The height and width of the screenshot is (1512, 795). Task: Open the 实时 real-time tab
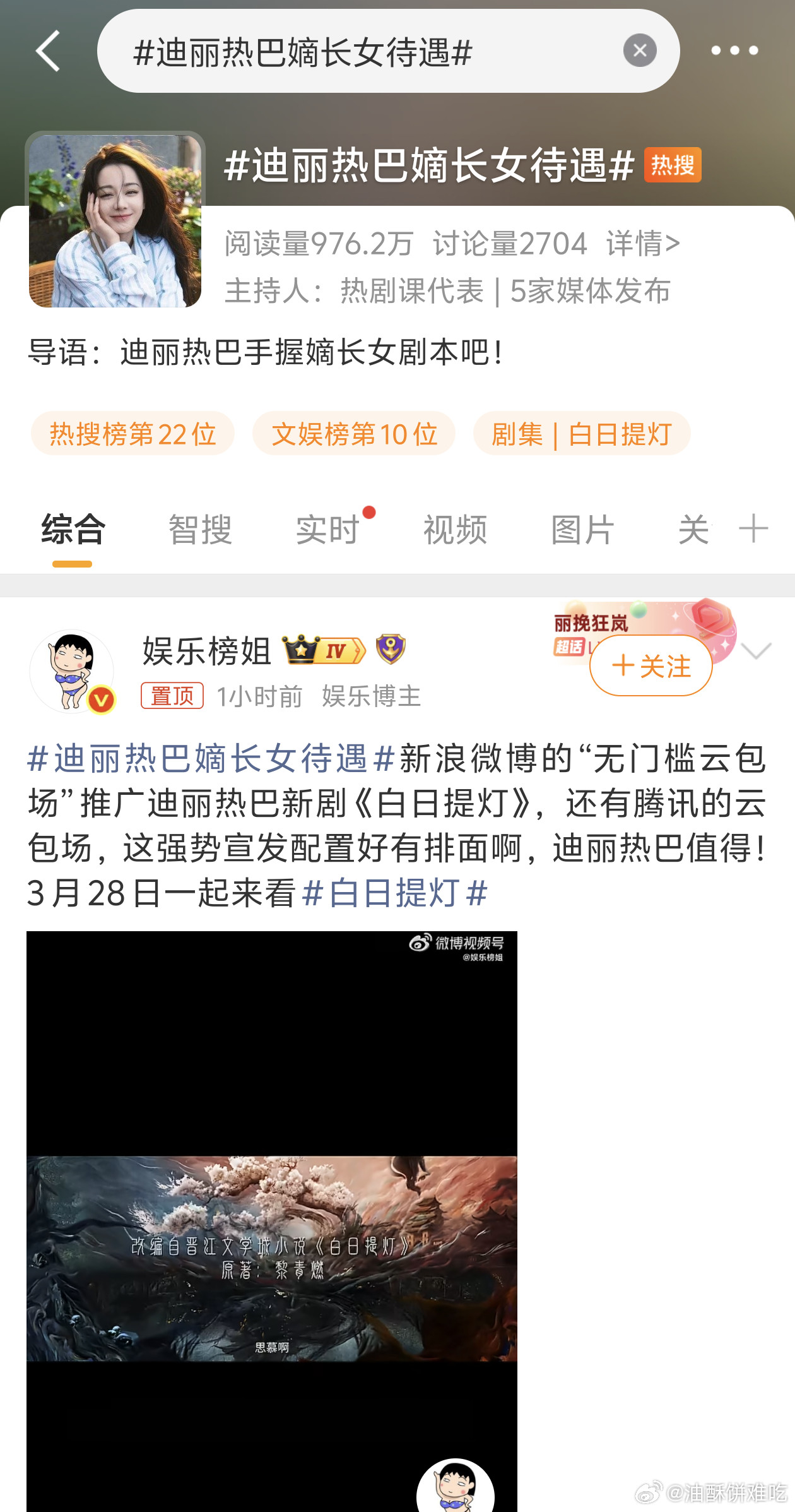(328, 530)
